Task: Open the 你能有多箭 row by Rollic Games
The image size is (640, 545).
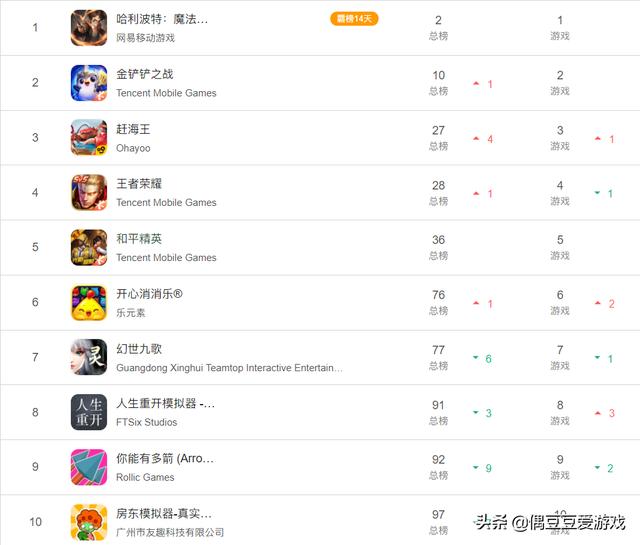Action: click(165, 459)
